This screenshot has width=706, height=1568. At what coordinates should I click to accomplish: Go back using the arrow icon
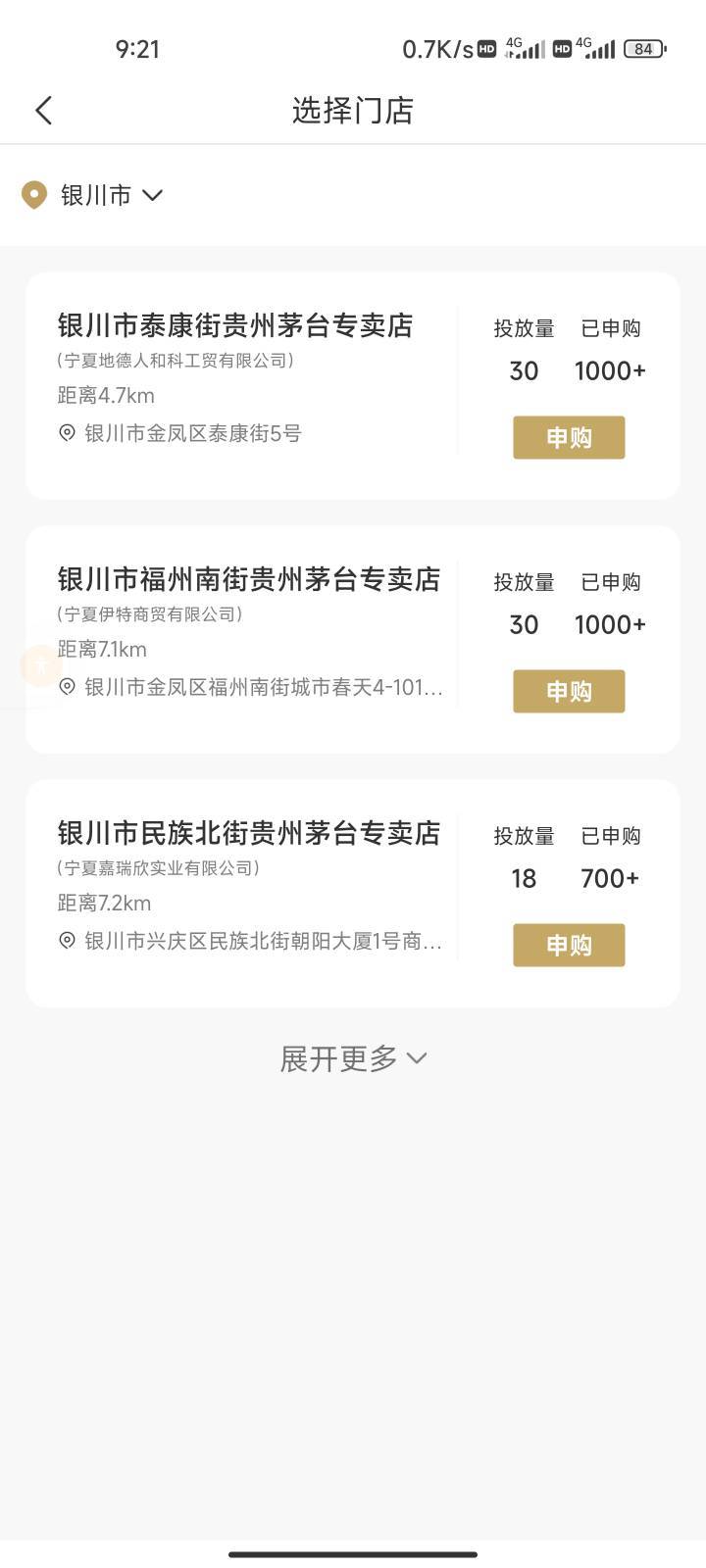click(x=43, y=110)
